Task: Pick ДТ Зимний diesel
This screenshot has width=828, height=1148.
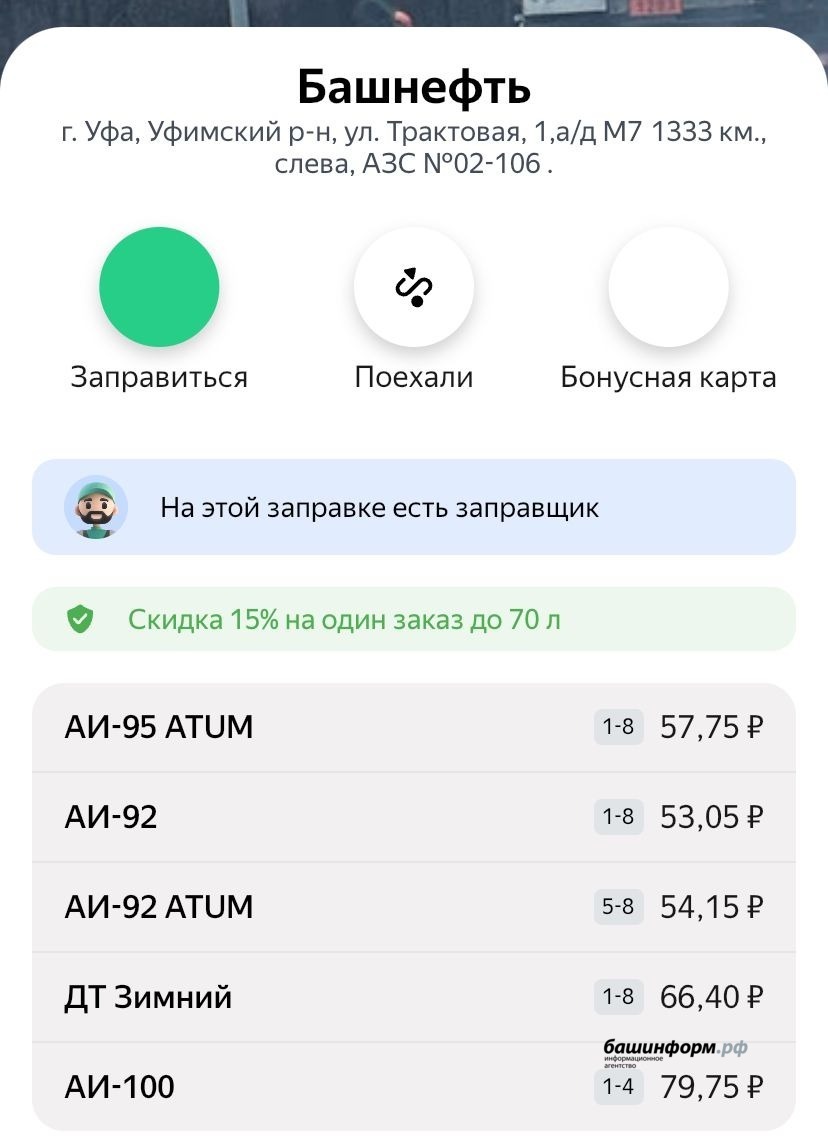Action: click(x=413, y=997)
